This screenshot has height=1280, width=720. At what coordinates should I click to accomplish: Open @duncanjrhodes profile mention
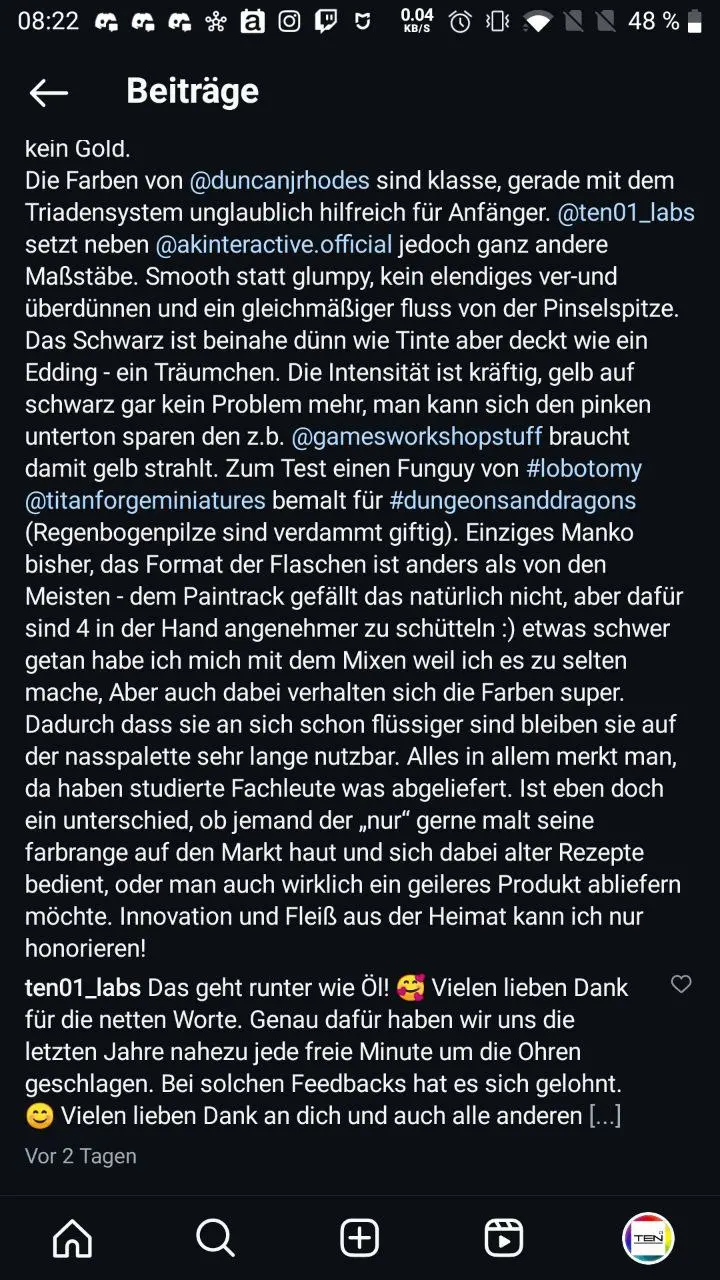[x=279, y=181]
